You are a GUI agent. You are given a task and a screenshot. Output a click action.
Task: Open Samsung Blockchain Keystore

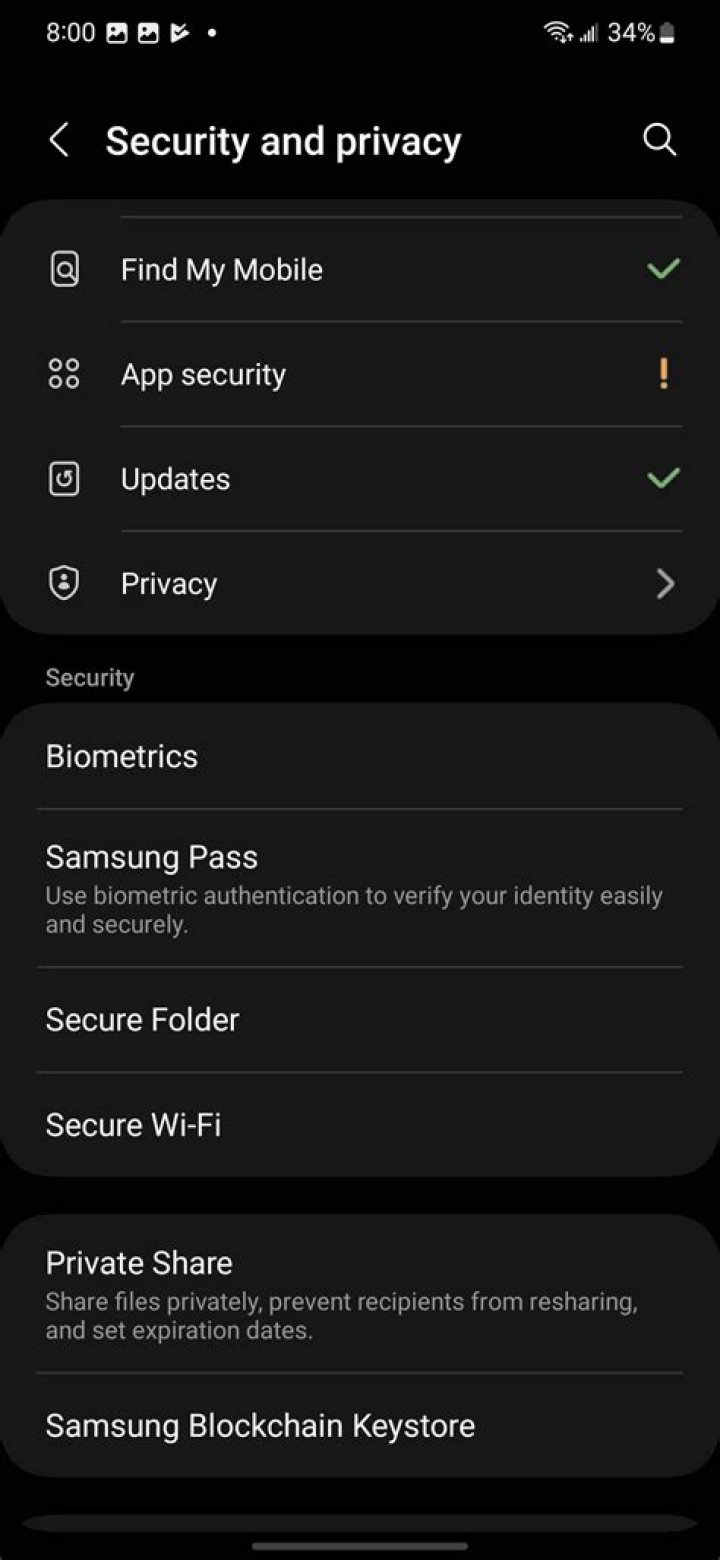tap(259, 1425)
